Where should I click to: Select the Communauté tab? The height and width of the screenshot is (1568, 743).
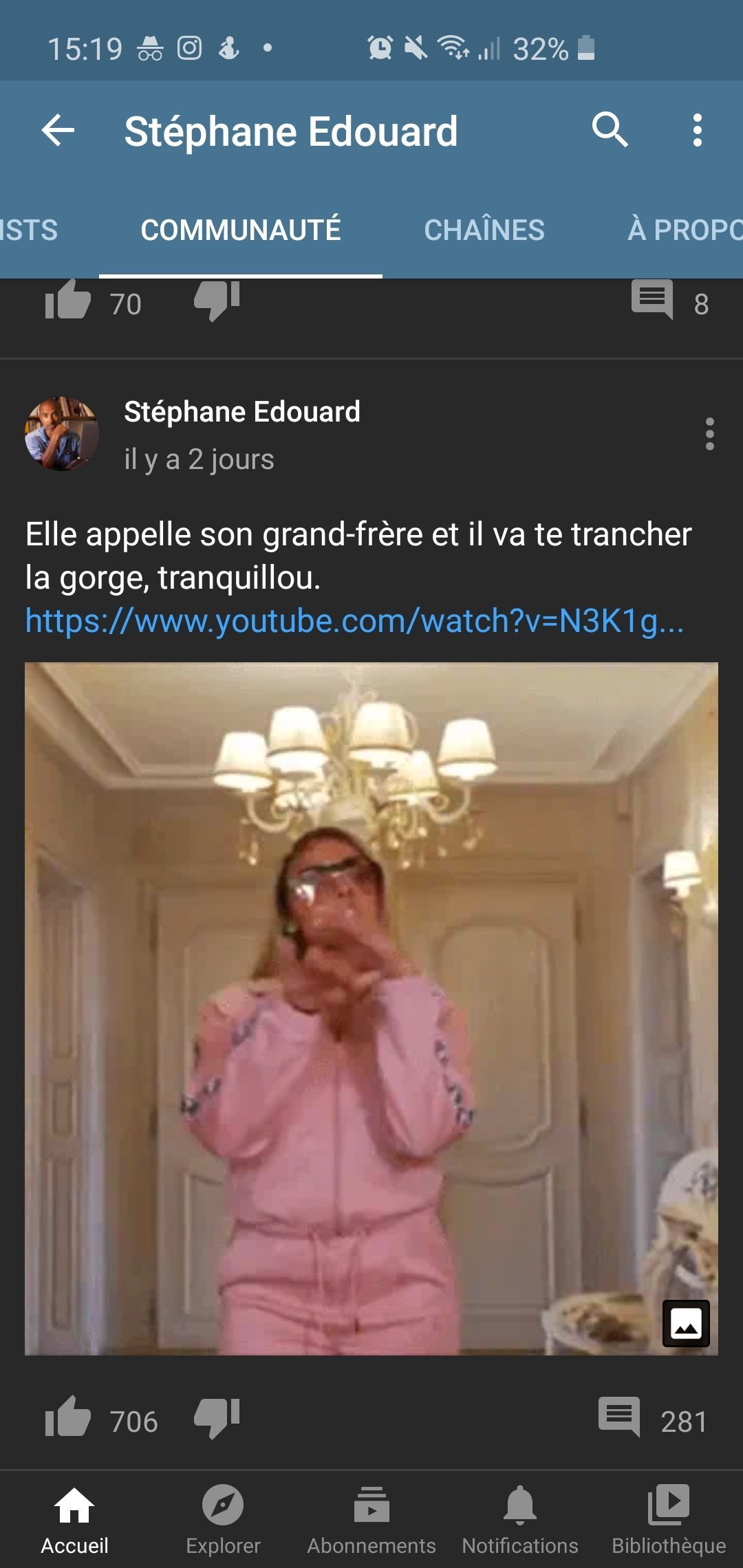coord(240,230)
